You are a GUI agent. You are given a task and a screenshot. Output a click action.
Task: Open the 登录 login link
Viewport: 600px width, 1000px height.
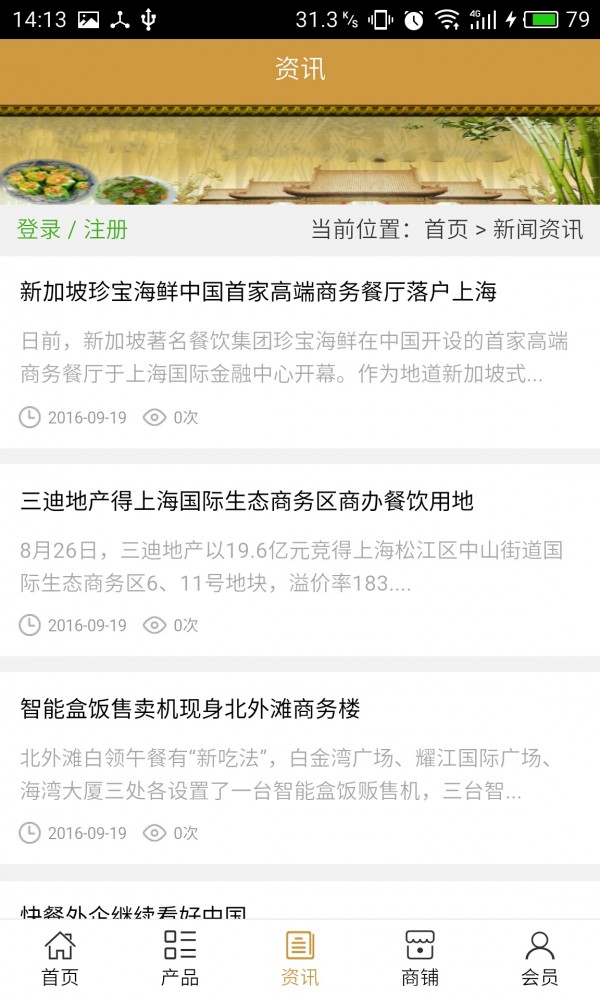(x=39, y=229)
